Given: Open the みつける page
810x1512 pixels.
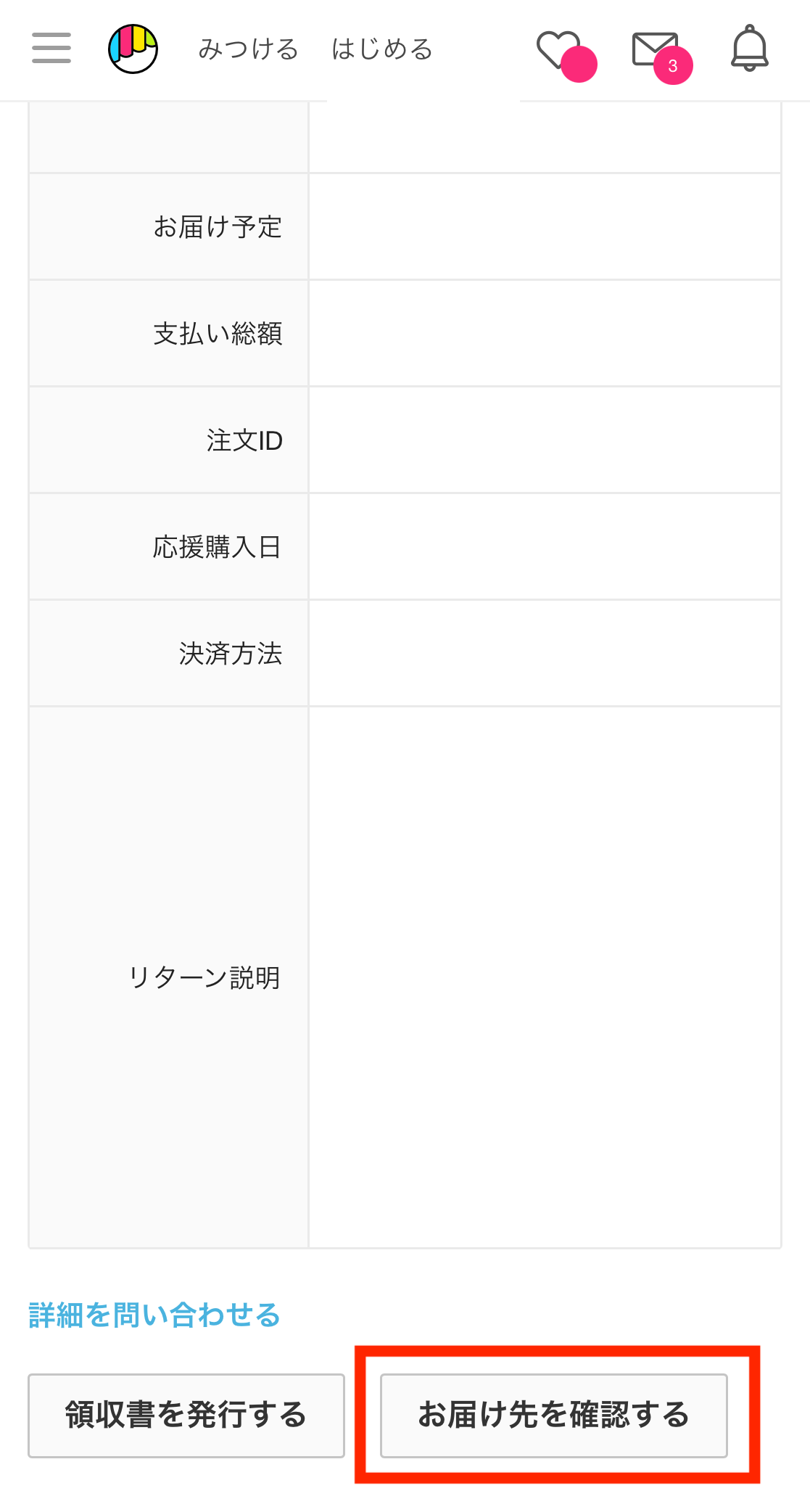Looking at the screenshot, I should pyautogui.click(x=248, y=49).
